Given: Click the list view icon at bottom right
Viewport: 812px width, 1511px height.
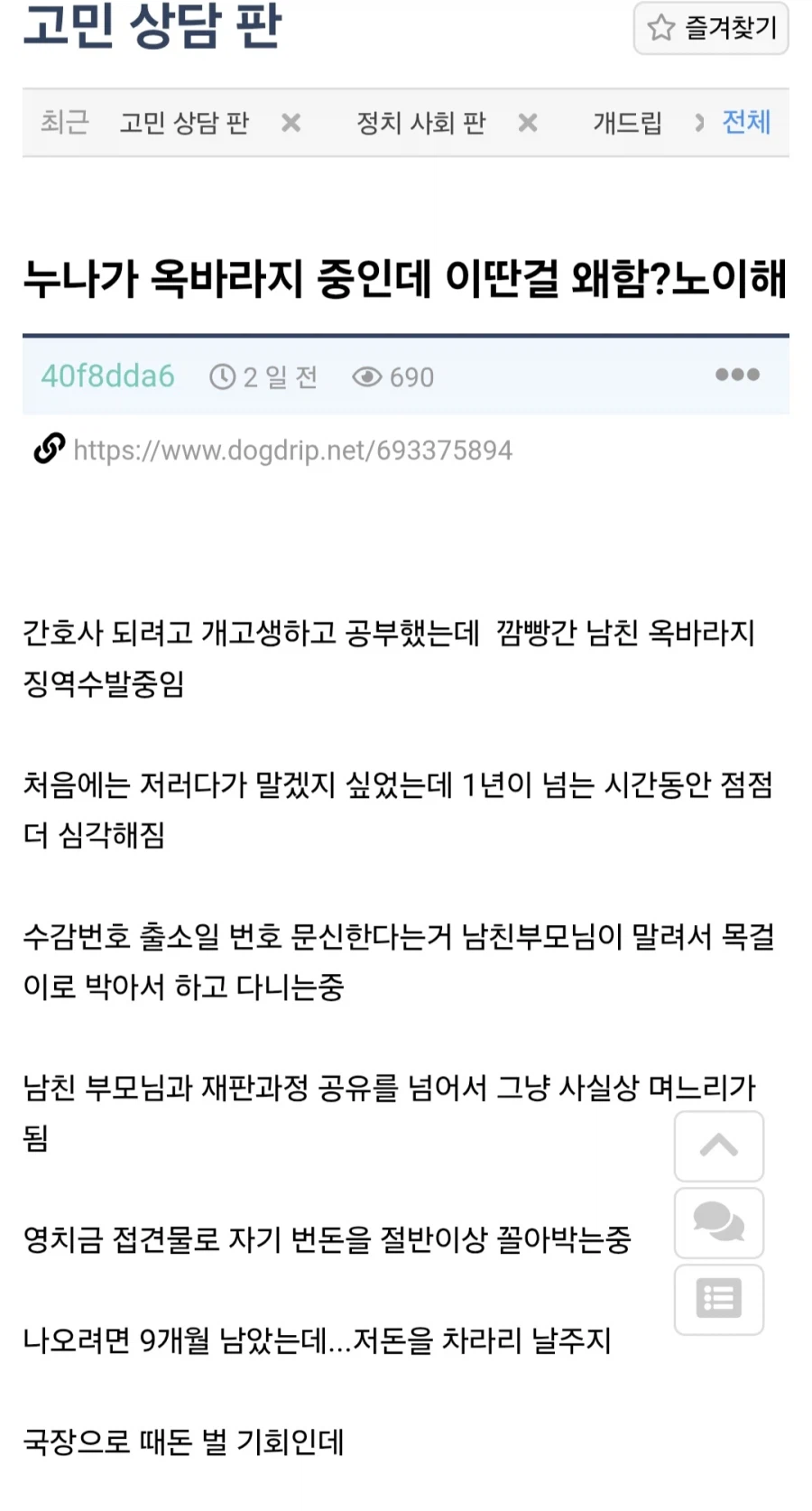Looking at the screenshot, I should pos(718,1300).
